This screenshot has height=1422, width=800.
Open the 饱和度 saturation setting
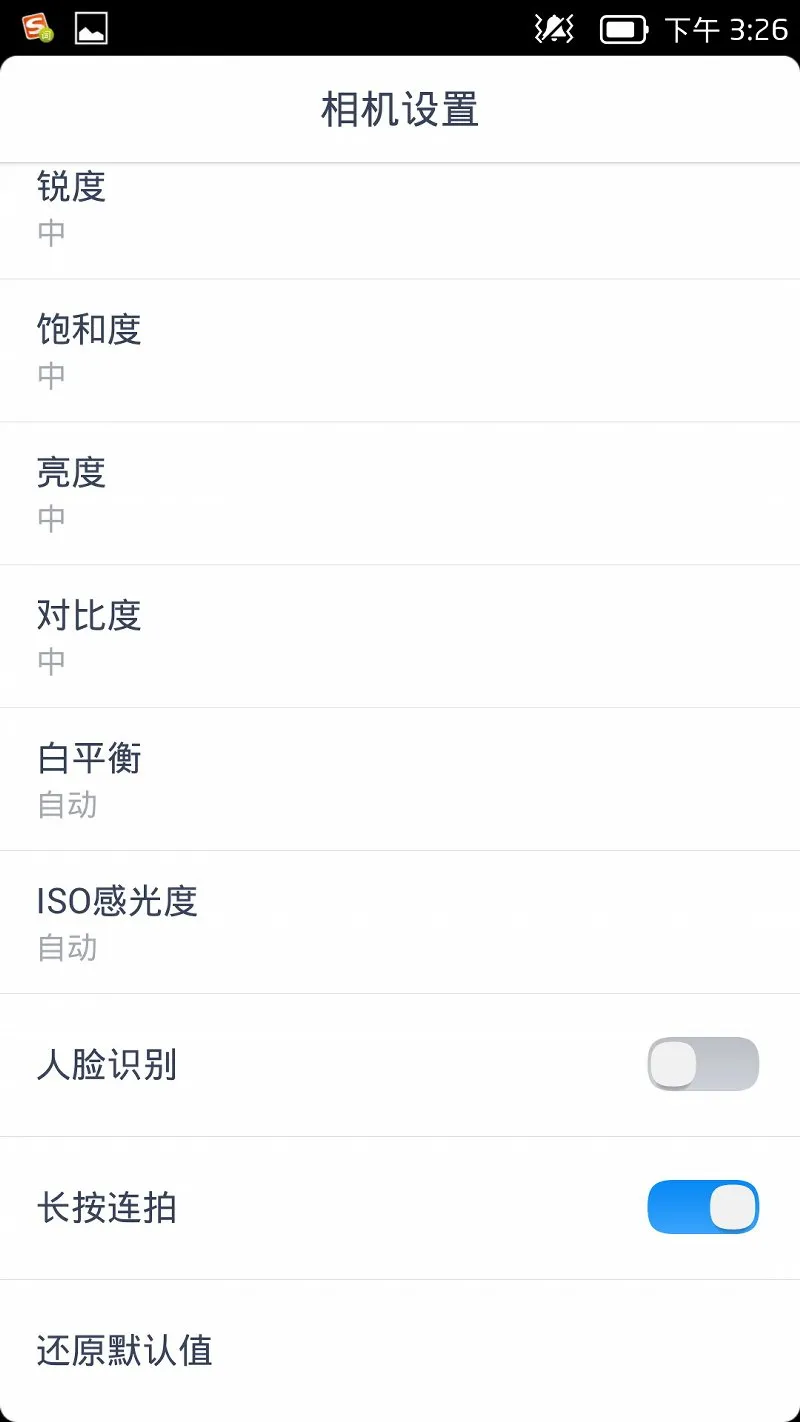pos(400,351)
